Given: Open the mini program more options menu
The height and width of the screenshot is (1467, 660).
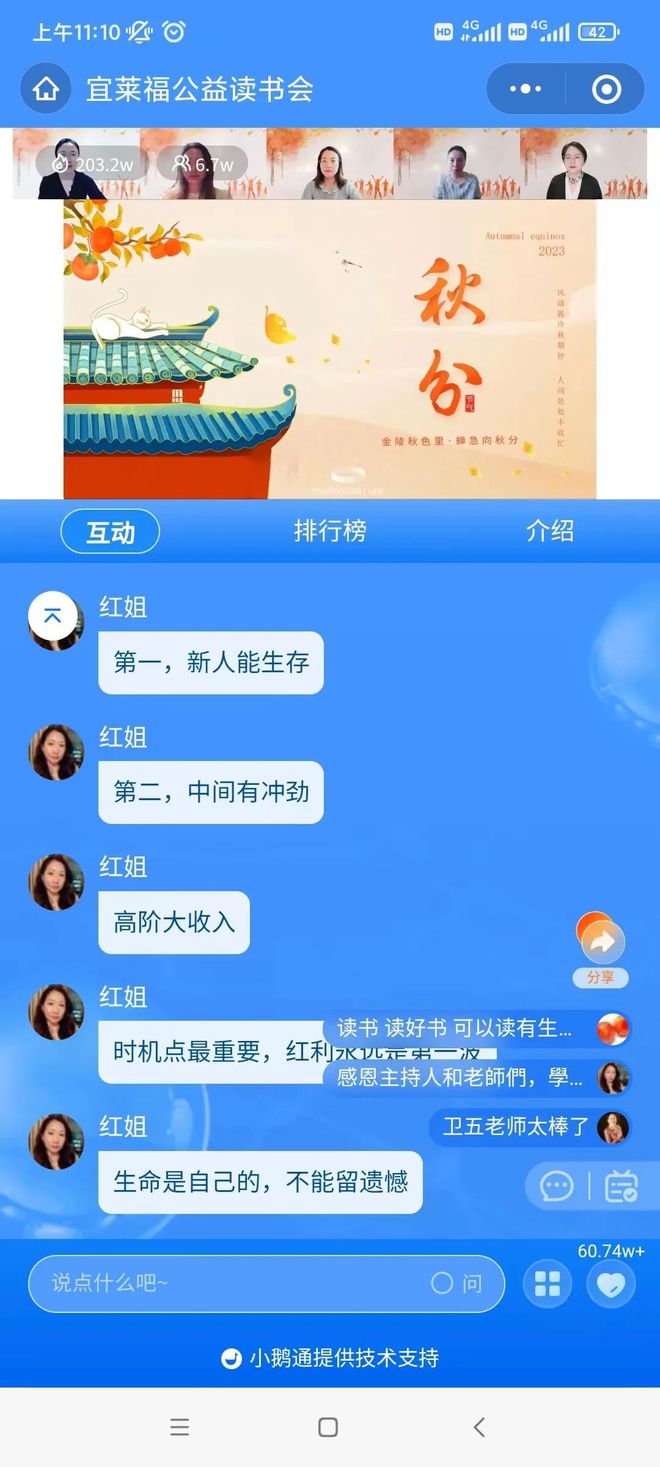Looking at the screenshot, I should click(525, 89).
